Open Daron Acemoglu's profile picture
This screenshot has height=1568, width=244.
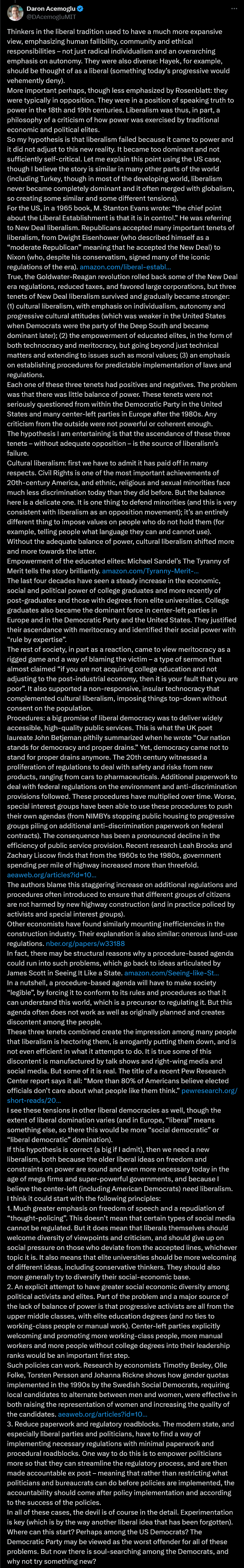15,13
